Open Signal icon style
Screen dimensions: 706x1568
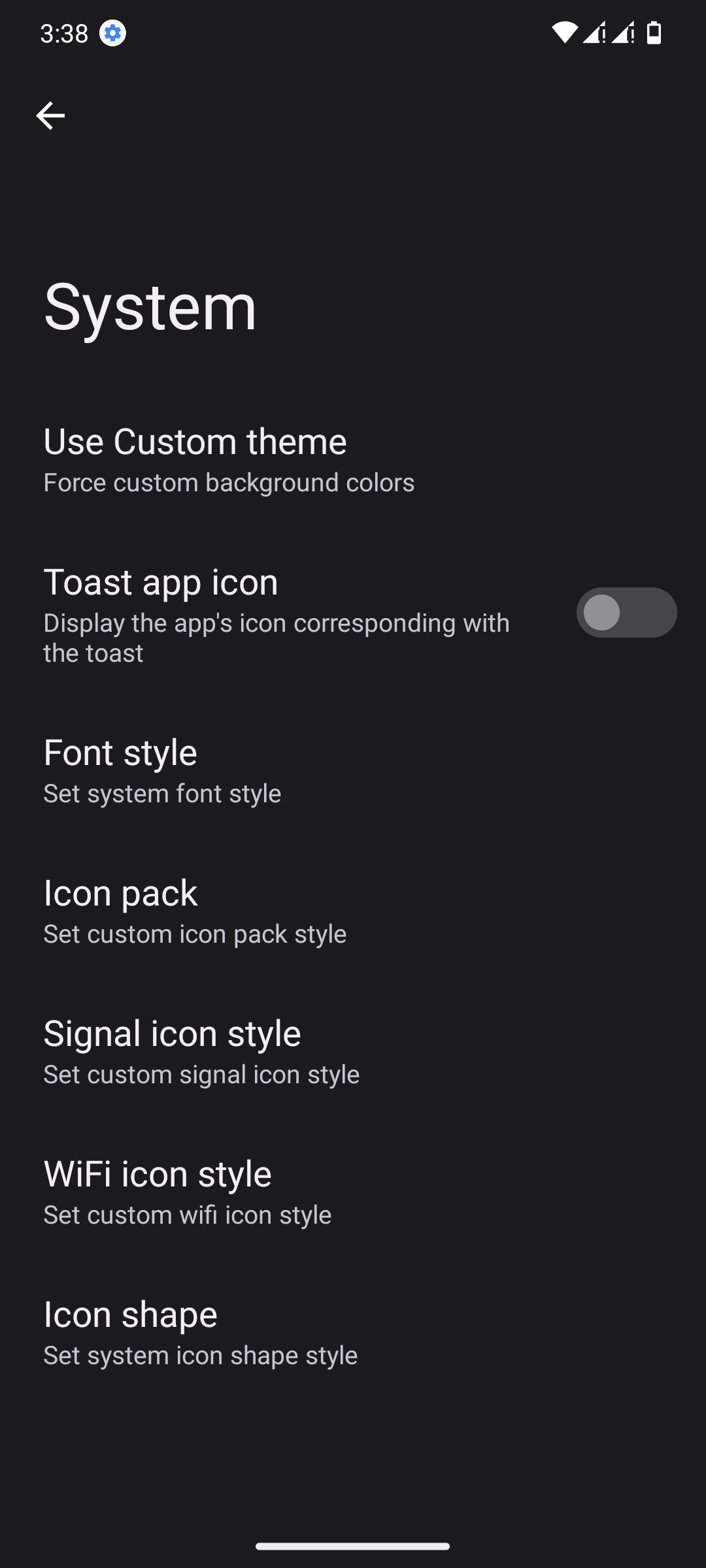pos(201,1051)
